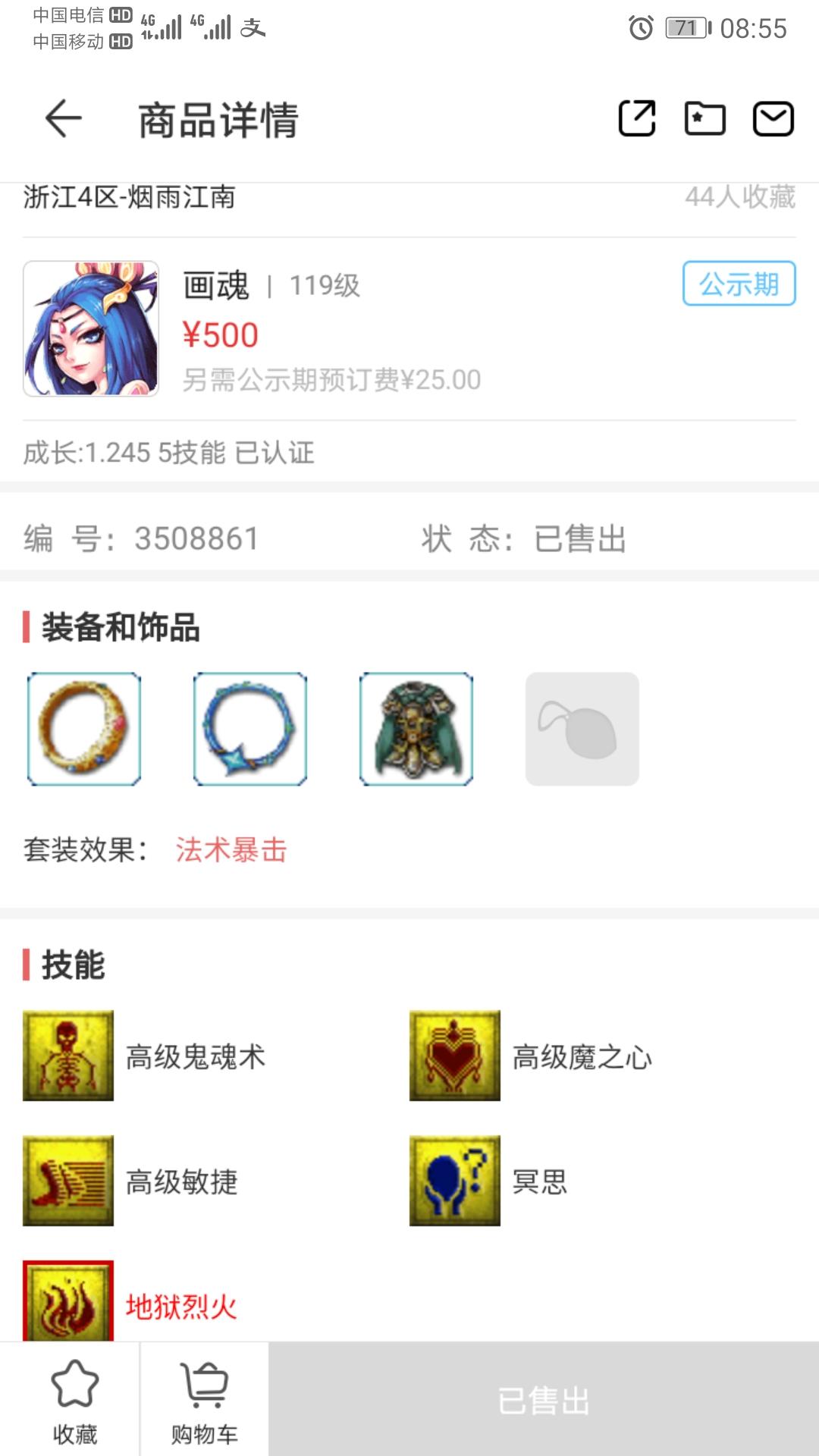View the green armor equipment item
Screen dimensions: 819x1456
[416, 729]
